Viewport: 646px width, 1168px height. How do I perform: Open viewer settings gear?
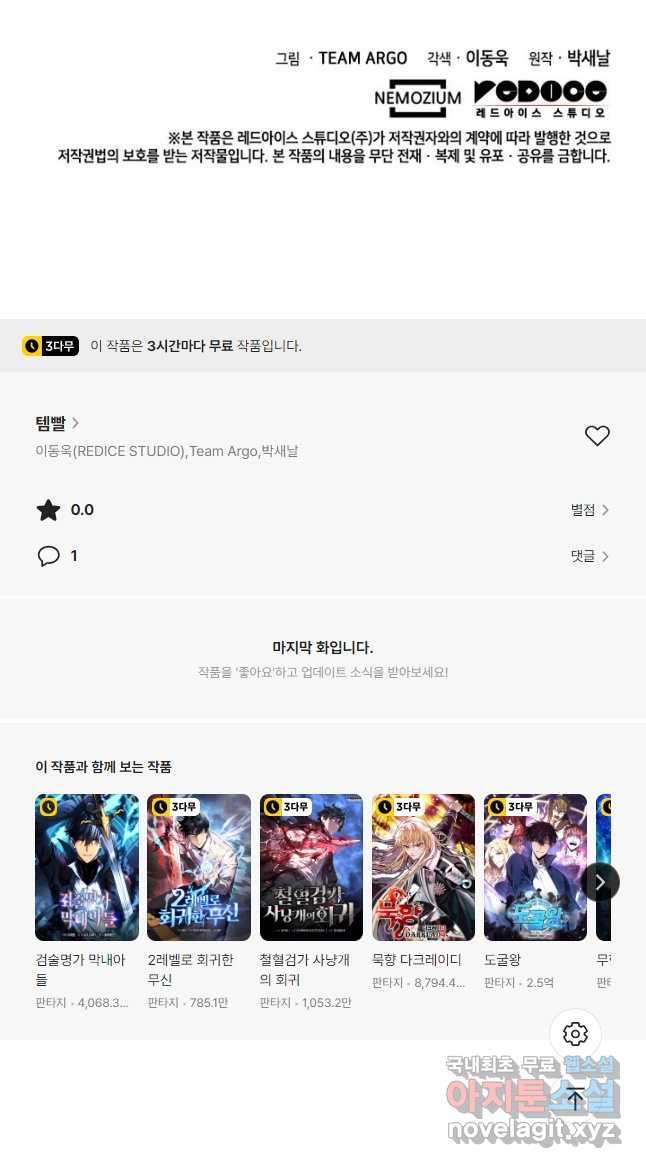tap(576, 1034)
